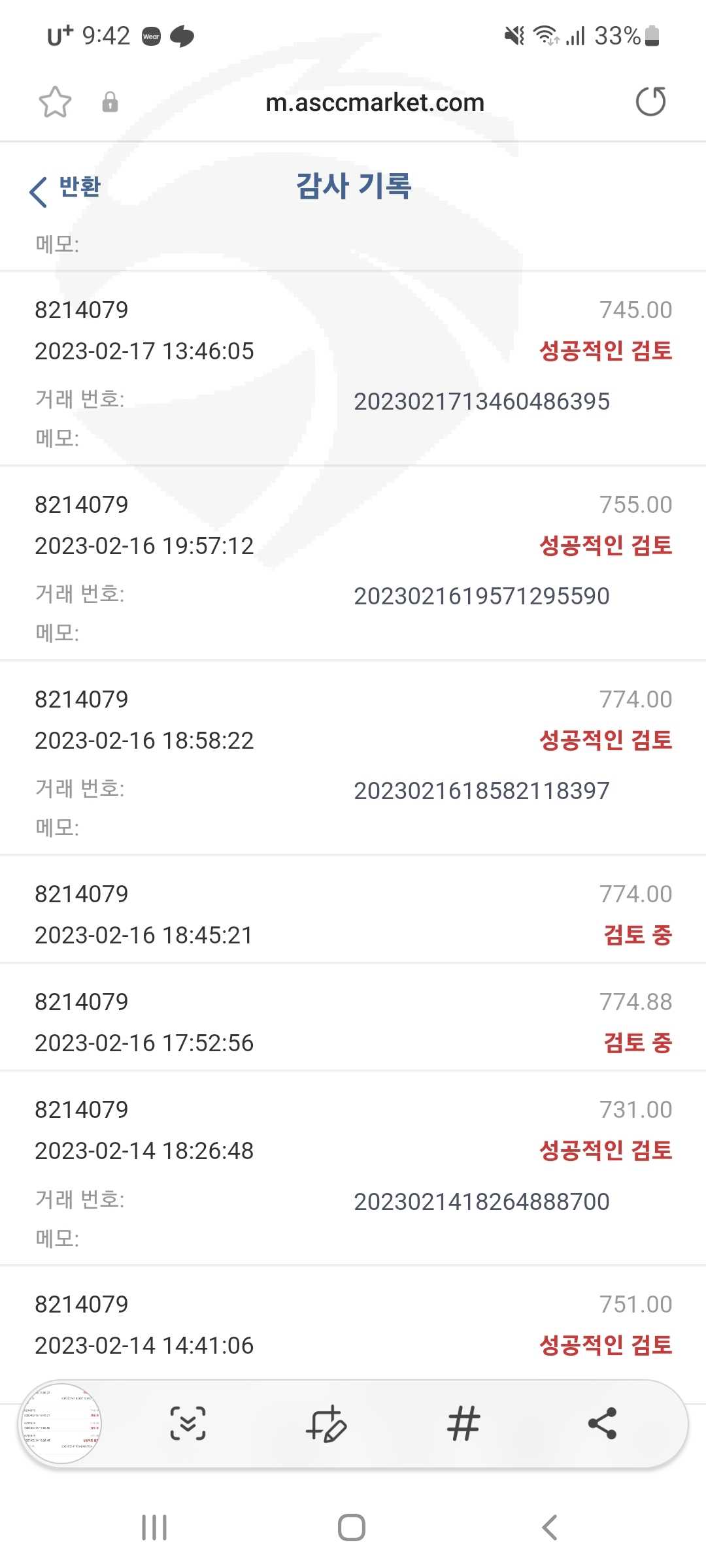View site security via the lock icon

pos(110,102)
